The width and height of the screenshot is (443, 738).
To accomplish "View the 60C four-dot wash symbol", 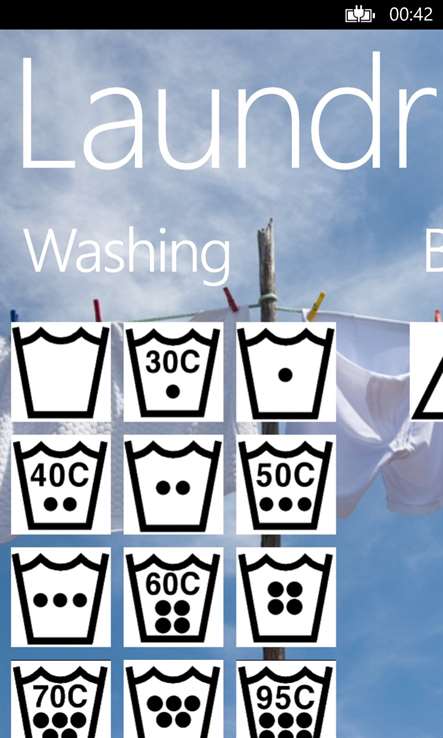I will (173, 597).
